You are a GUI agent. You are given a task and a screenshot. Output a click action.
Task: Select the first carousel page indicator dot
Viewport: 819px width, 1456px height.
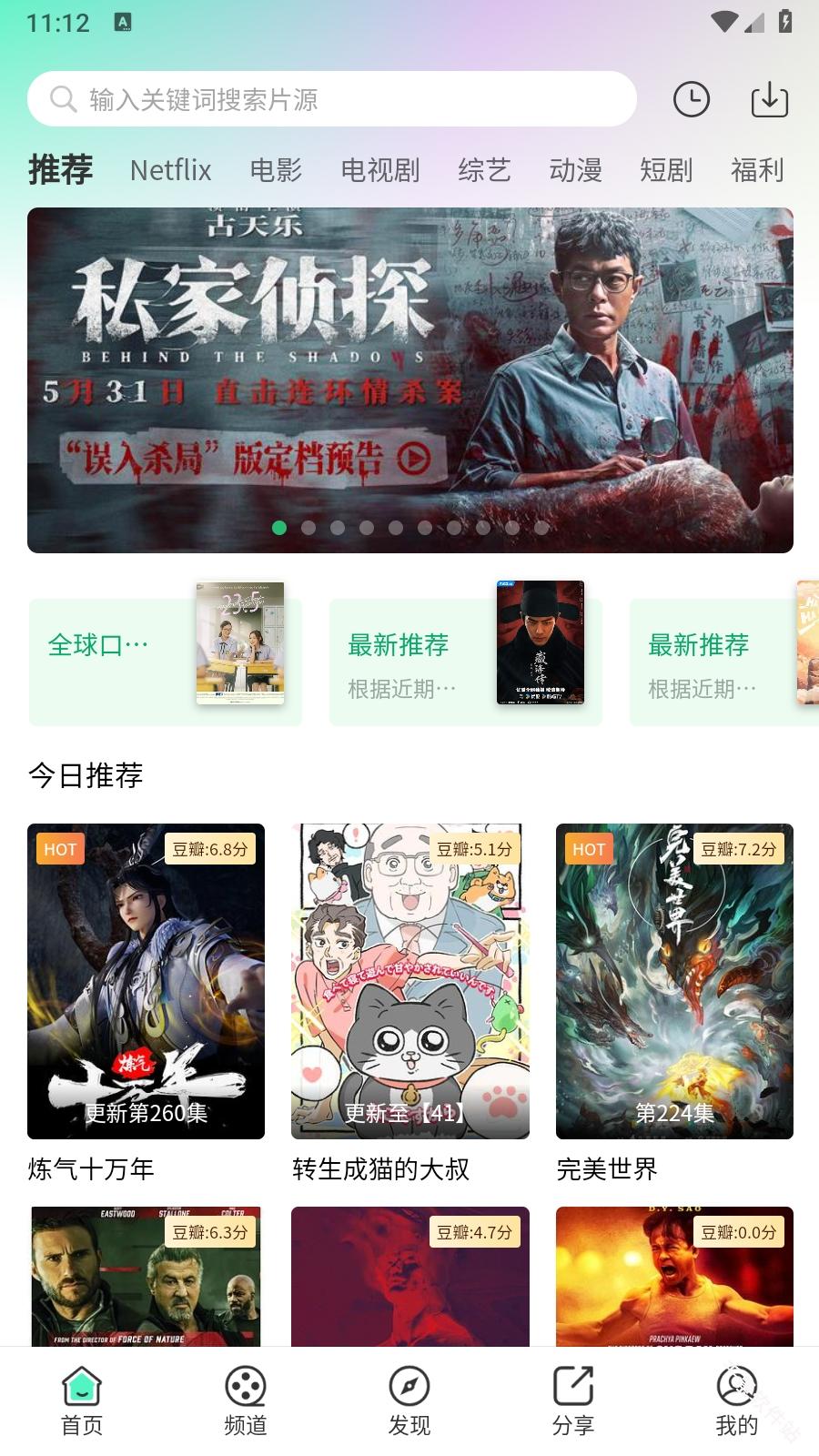click(280, 527)
